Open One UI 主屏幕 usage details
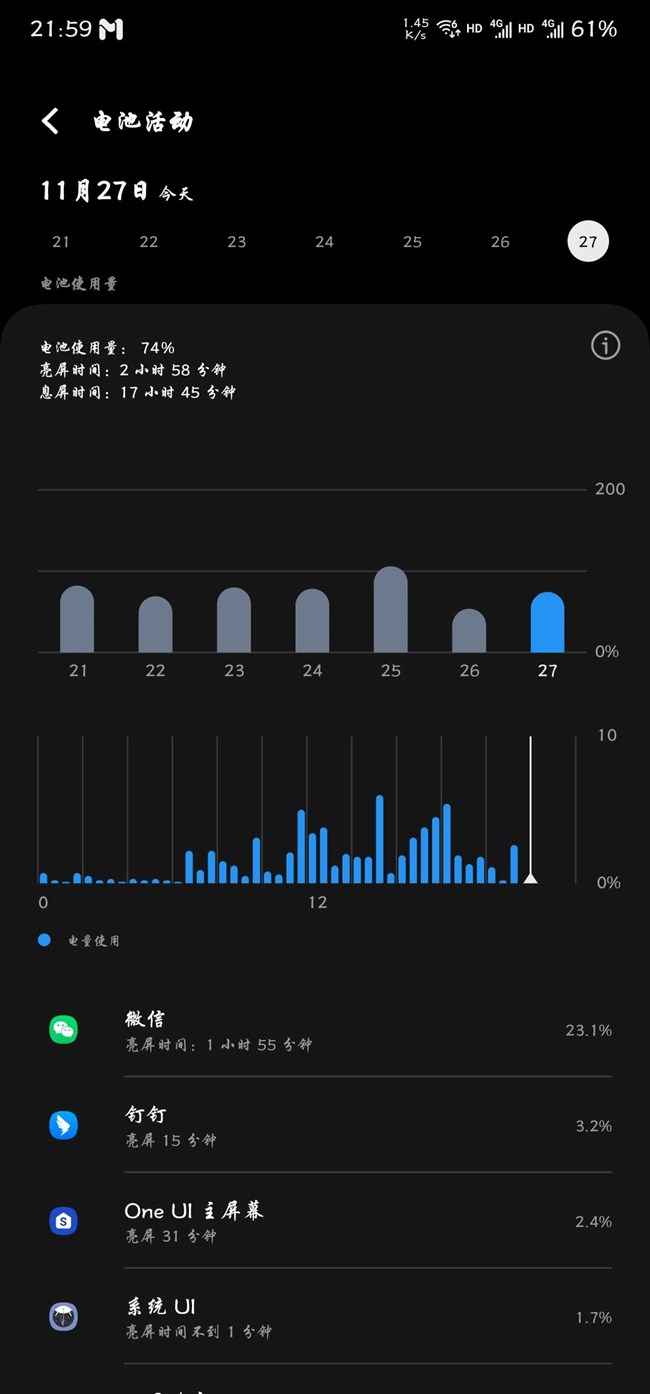 (x=325, y=1222)
